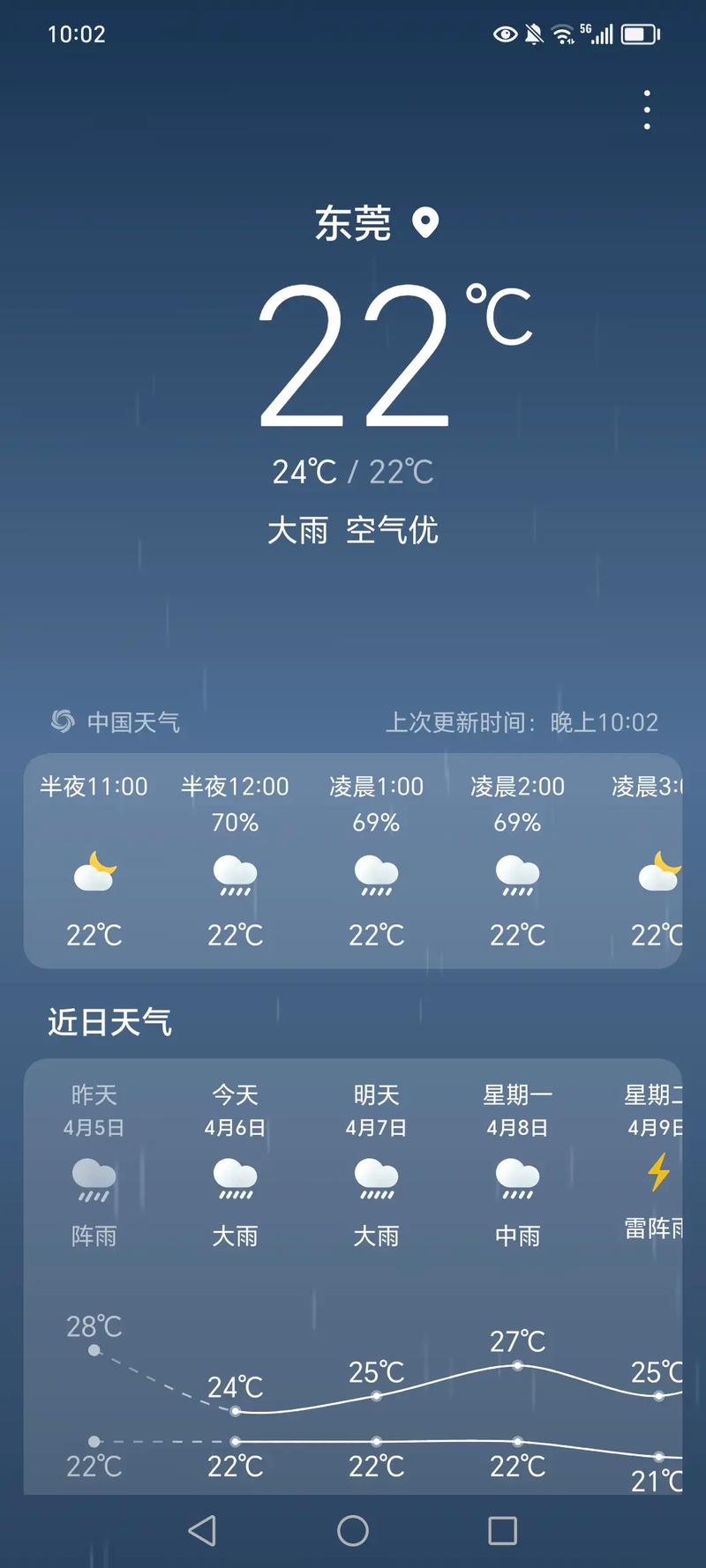Screen dimensions: 706x1568
Task: Click 上次更新时间 to refresh weather data
Action: pos(461,721)
